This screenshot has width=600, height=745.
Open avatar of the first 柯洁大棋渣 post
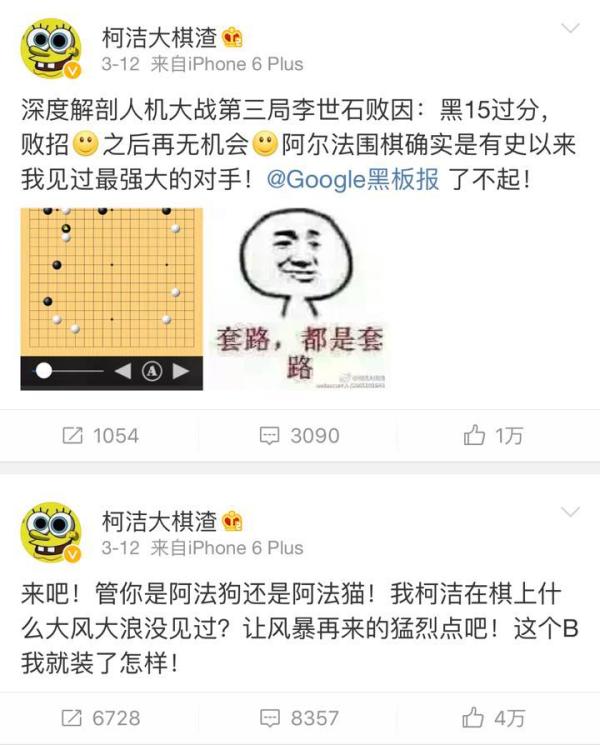(x=52, y=52)
